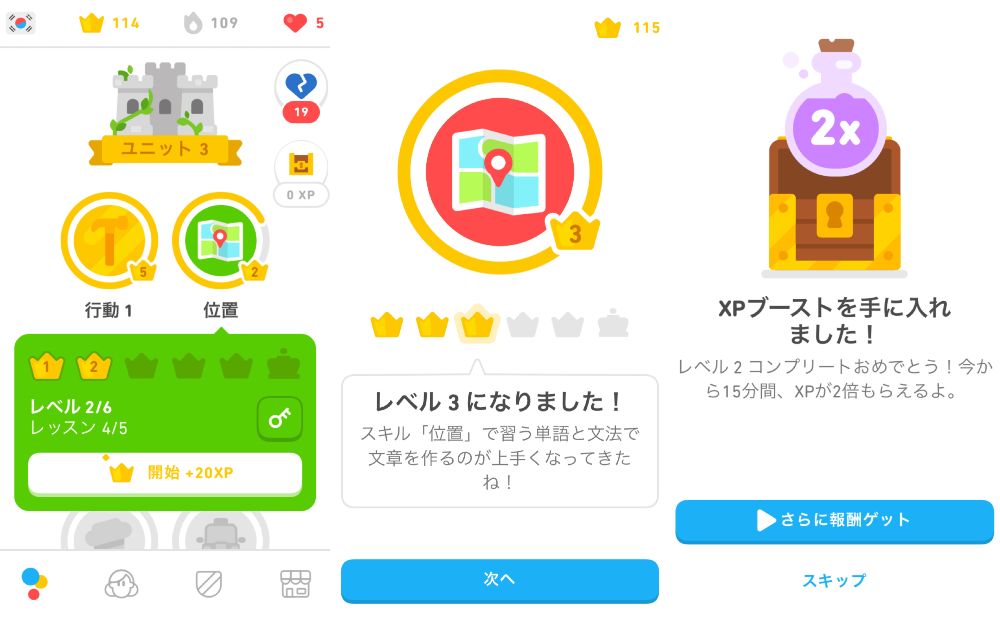Viewport: 1000px width, 618px height.
Task: Skip the reward with スキップ
Action: (834, 580)
